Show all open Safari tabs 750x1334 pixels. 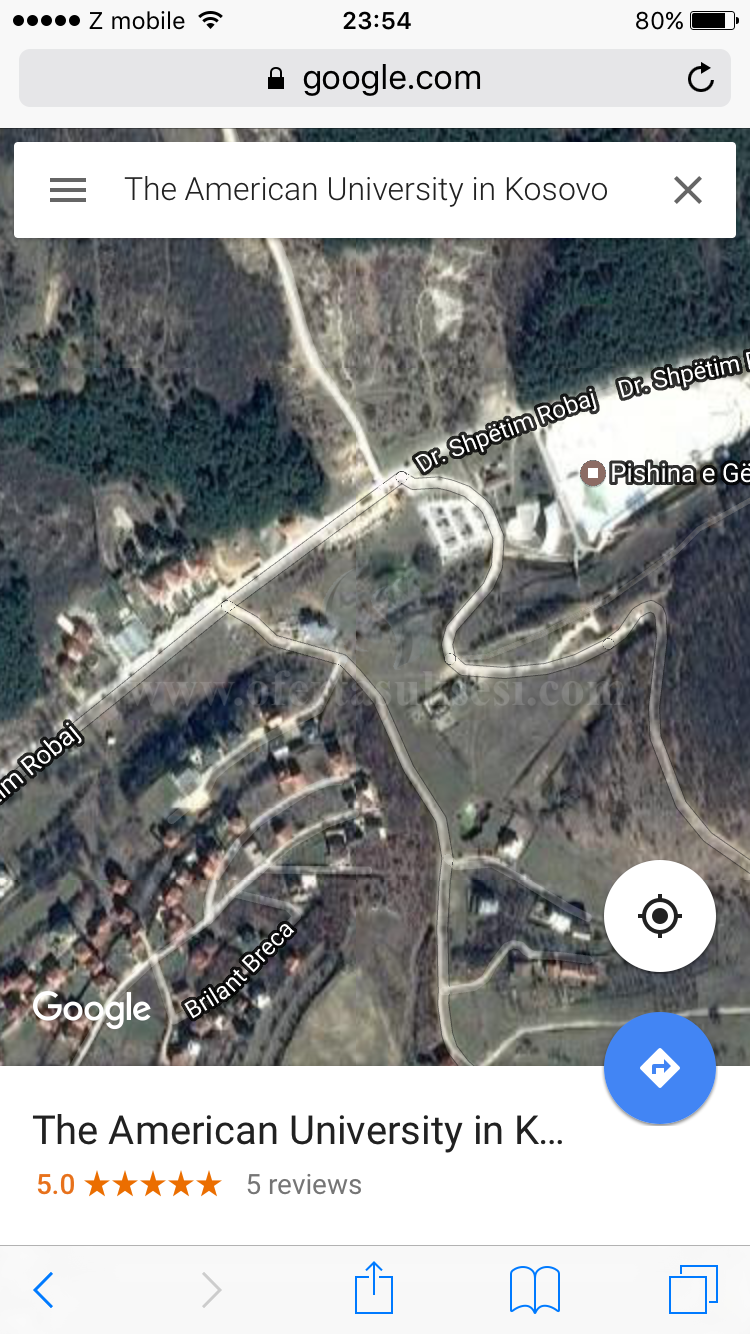693,1290
